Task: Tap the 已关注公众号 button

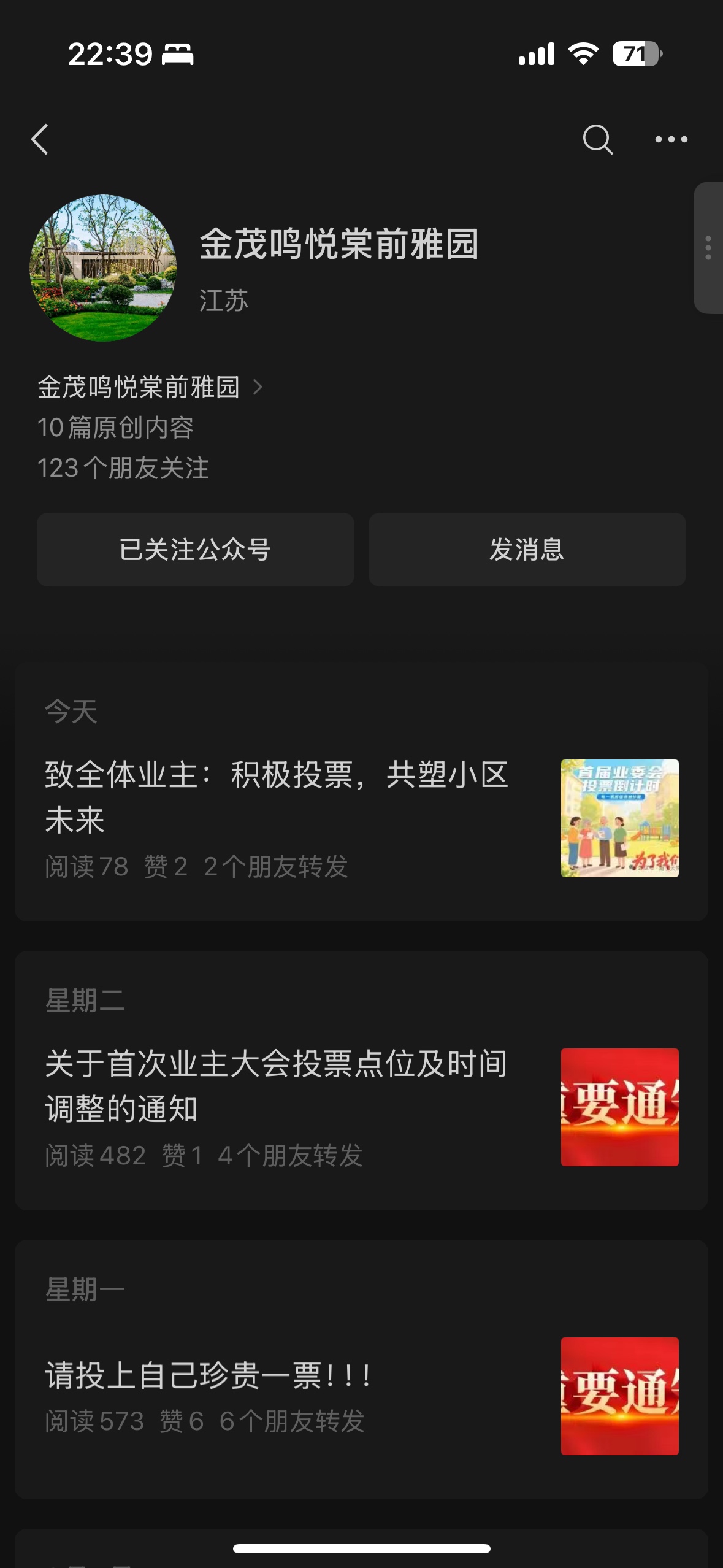Action: pos(195,549)
